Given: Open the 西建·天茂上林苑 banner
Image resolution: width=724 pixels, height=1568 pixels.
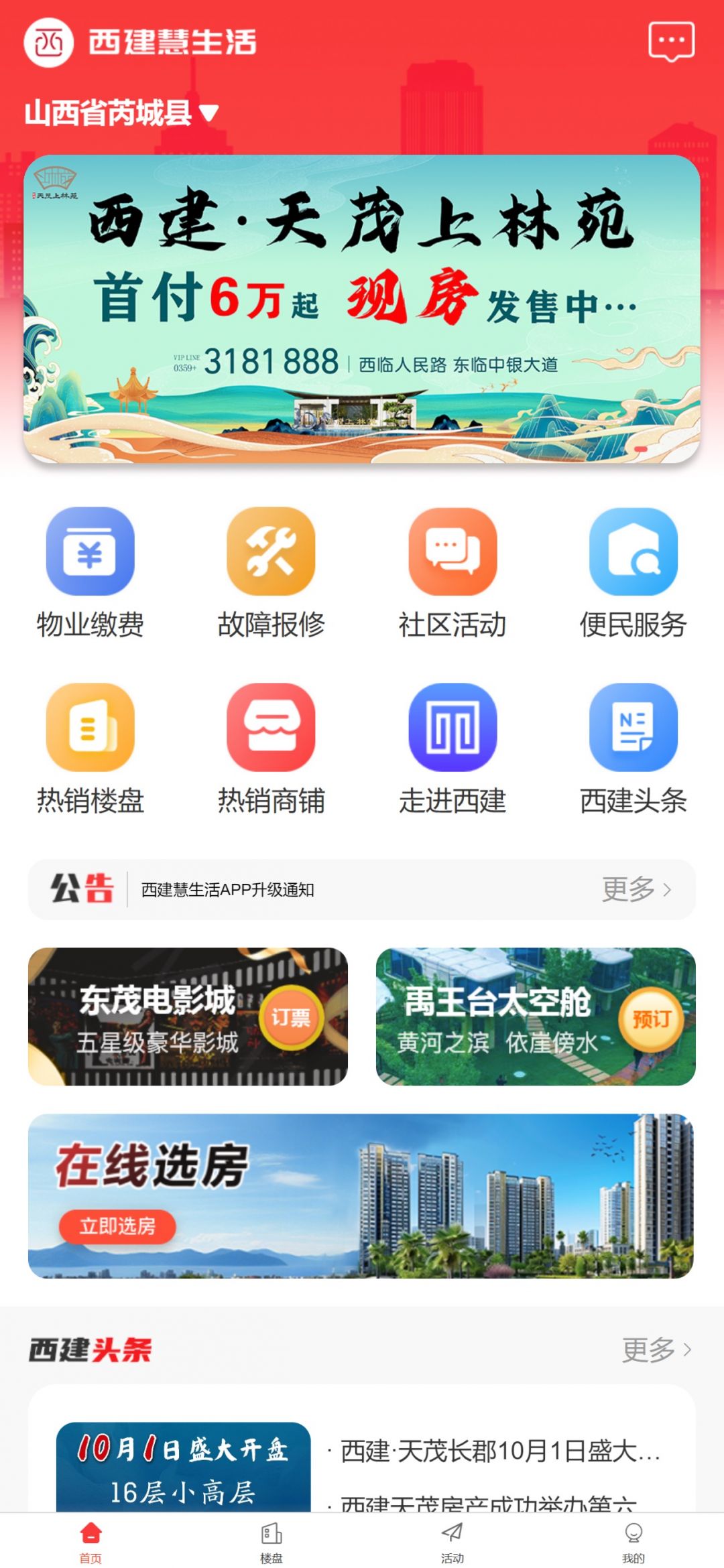Looking at the screenshot, I should 362,308.
